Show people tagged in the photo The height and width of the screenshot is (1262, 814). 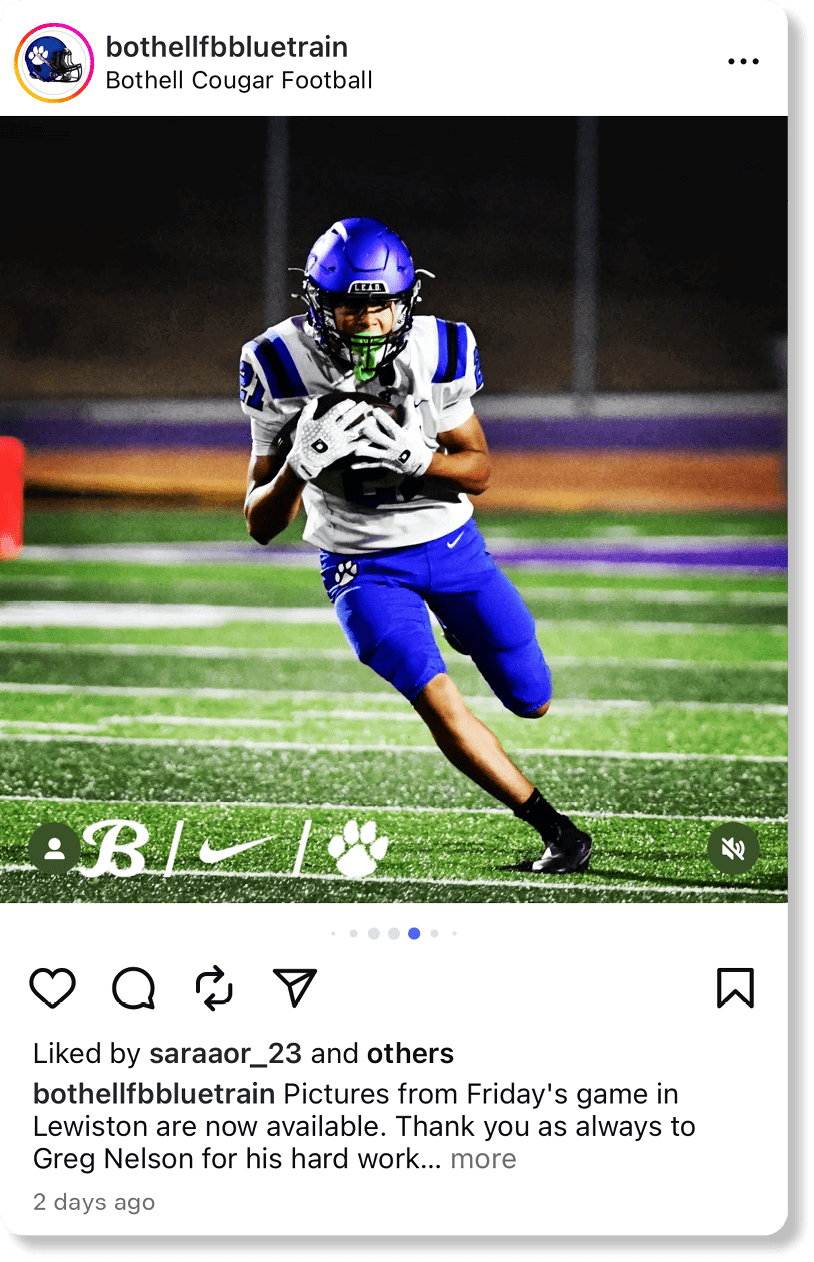click(54, 849)
